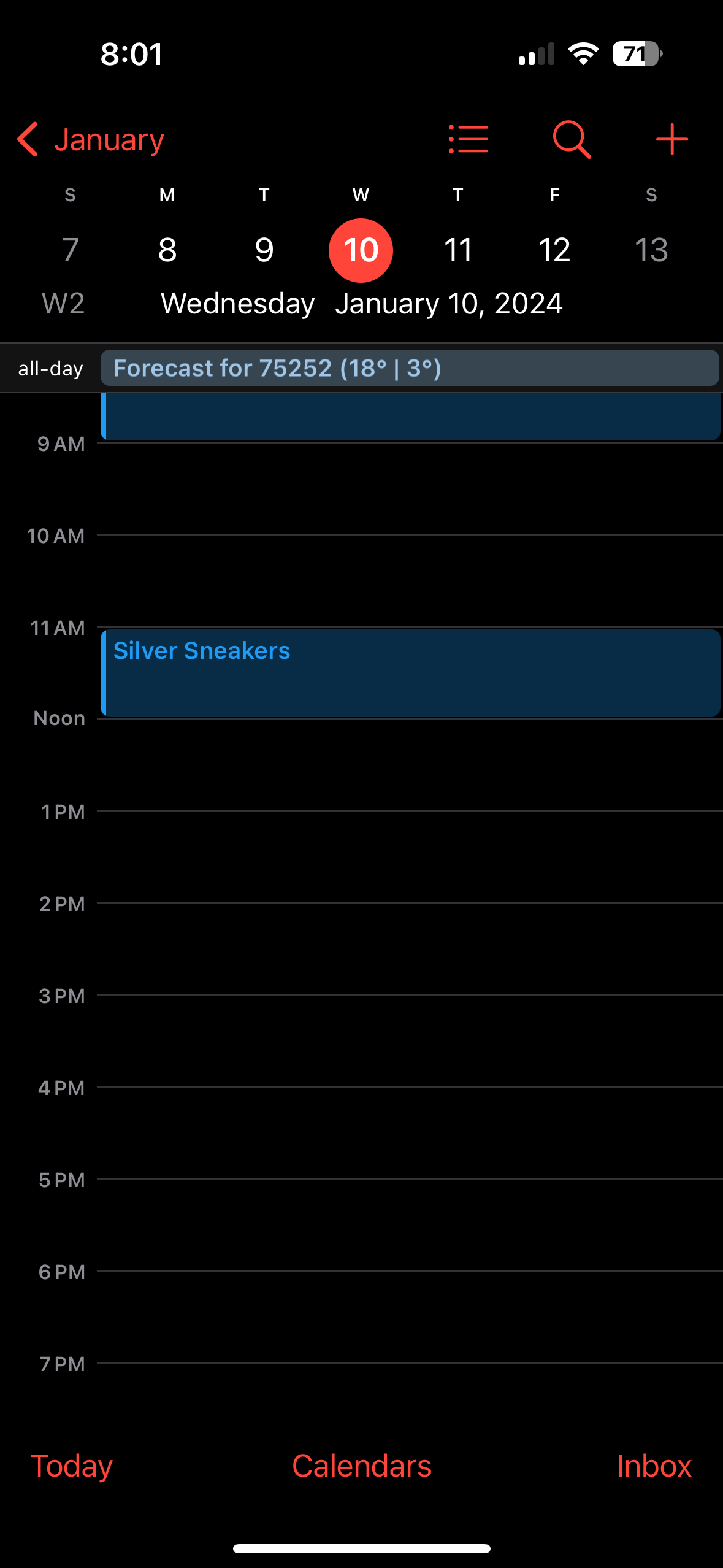Open calendar search
This screenshot has height=1568, width=723.
(x=572, y=139)
